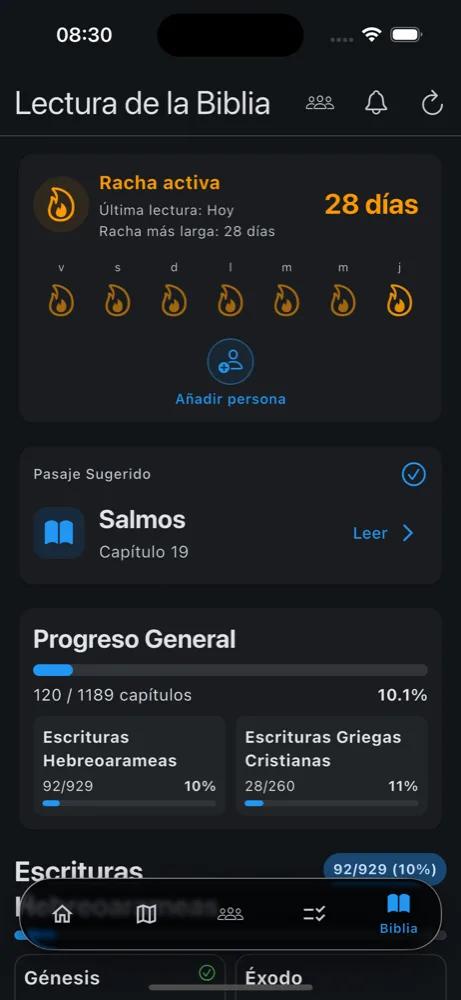Tap Añadir persona button
Image resolution: width=461 pixels, height=1000 pixels.
pyautogui.click(x=230, y=373)
